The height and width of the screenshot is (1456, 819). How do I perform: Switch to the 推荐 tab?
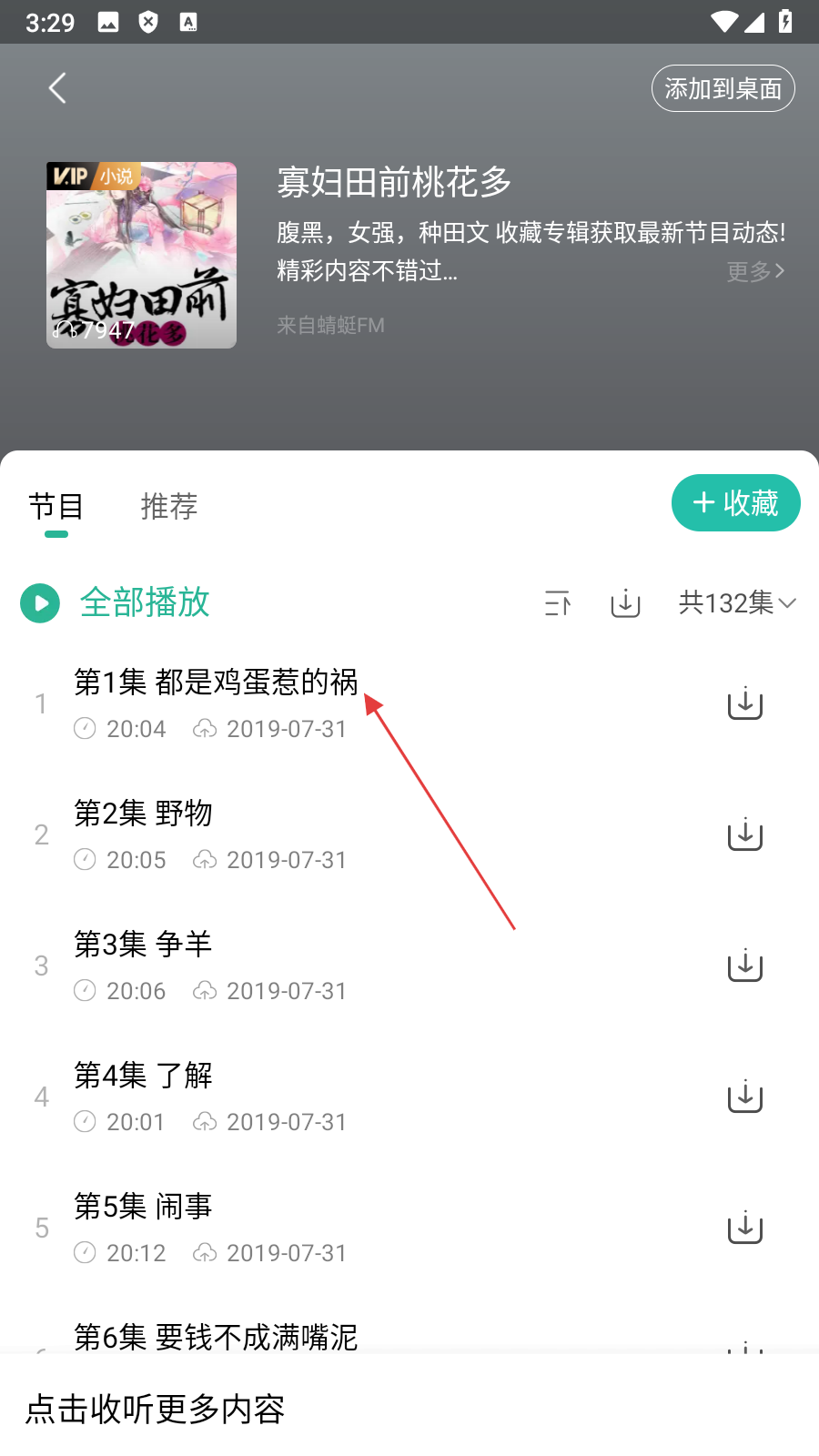pyautogui.click(x=169, y=506)
